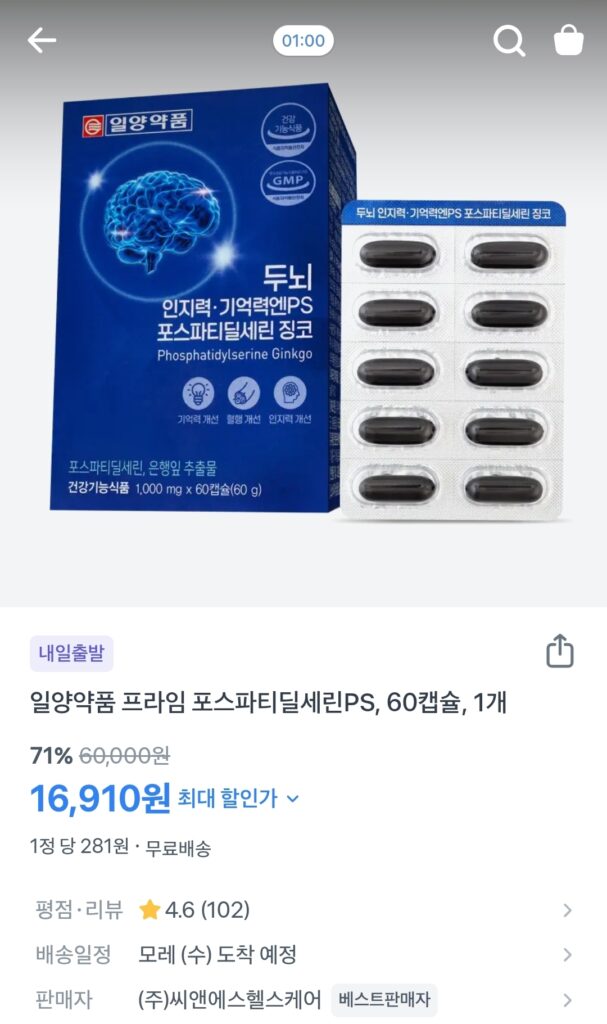Expand the 최대 할인가 price details
Viewport: 607px width, 1024px height.
pyautogui.click(x=239, y=798)
